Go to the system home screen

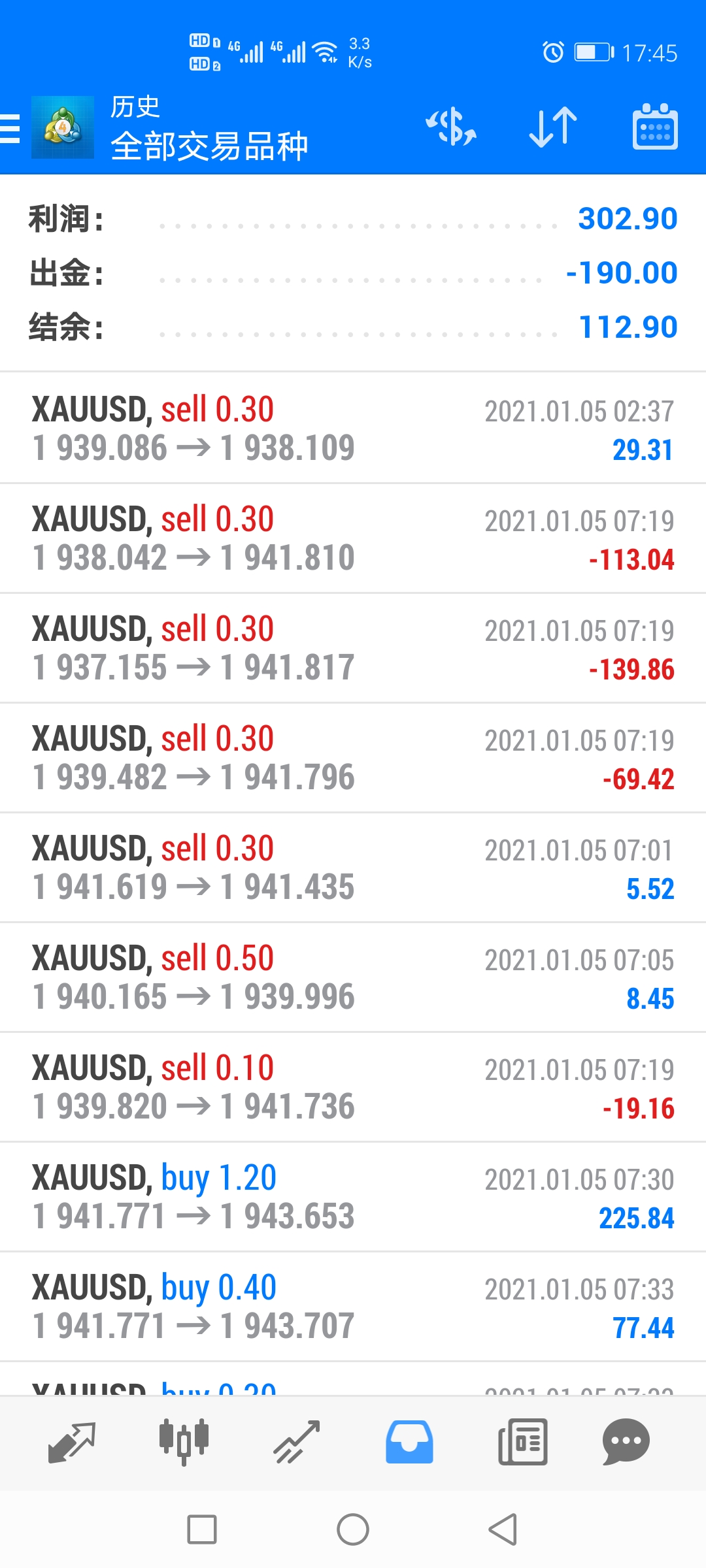coord(353,1529)
